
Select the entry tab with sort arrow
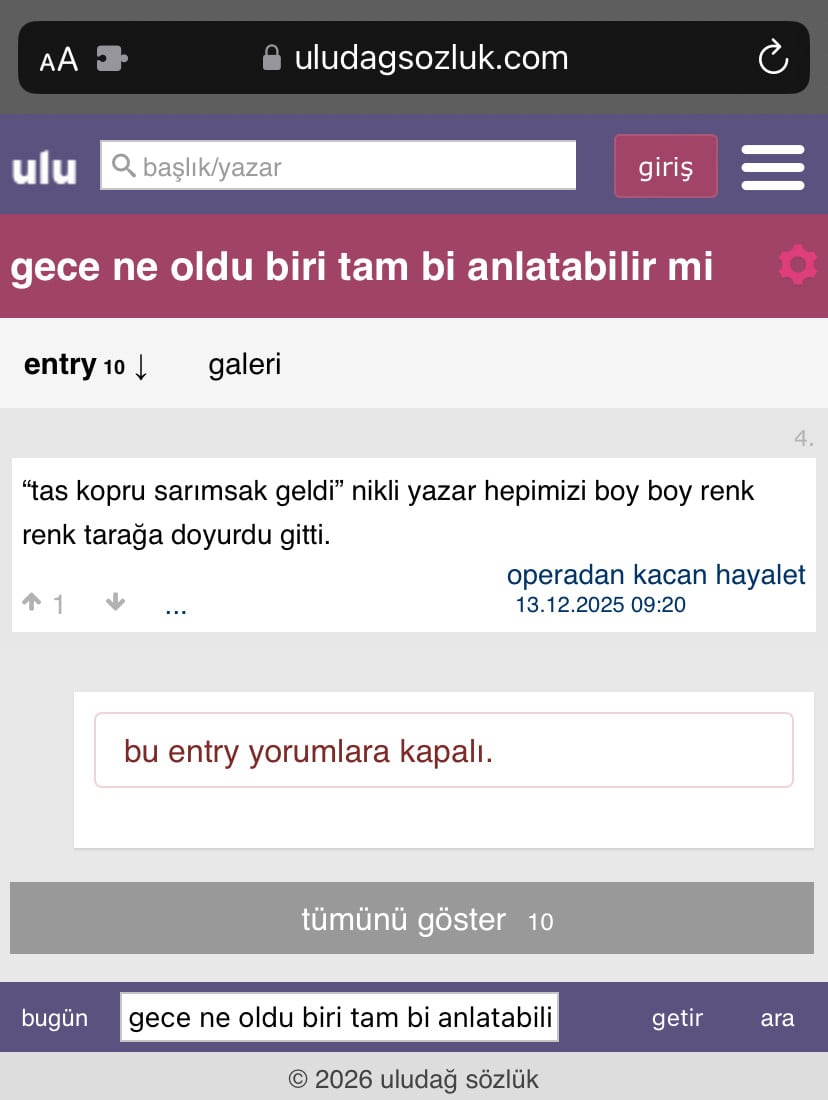point(85,366)
